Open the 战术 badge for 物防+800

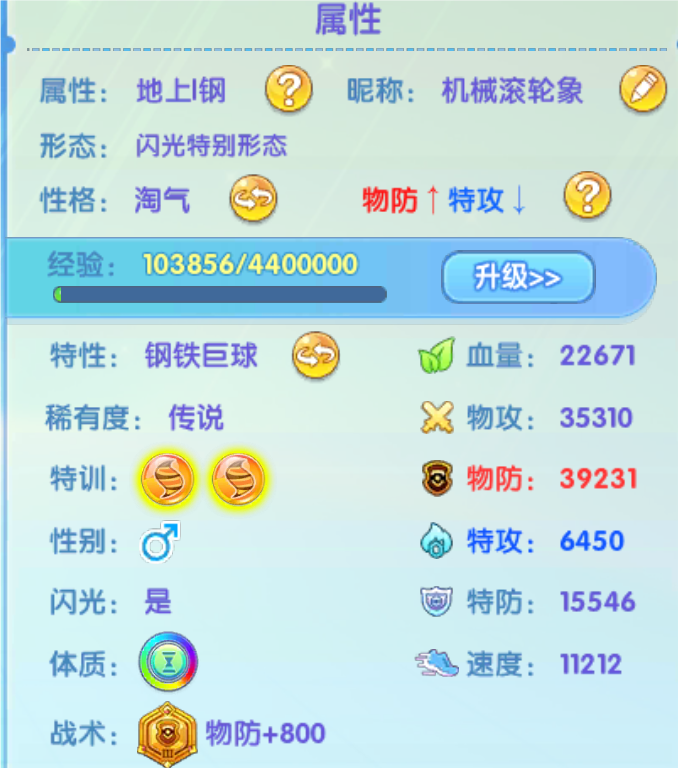click(x=165, y=733)
